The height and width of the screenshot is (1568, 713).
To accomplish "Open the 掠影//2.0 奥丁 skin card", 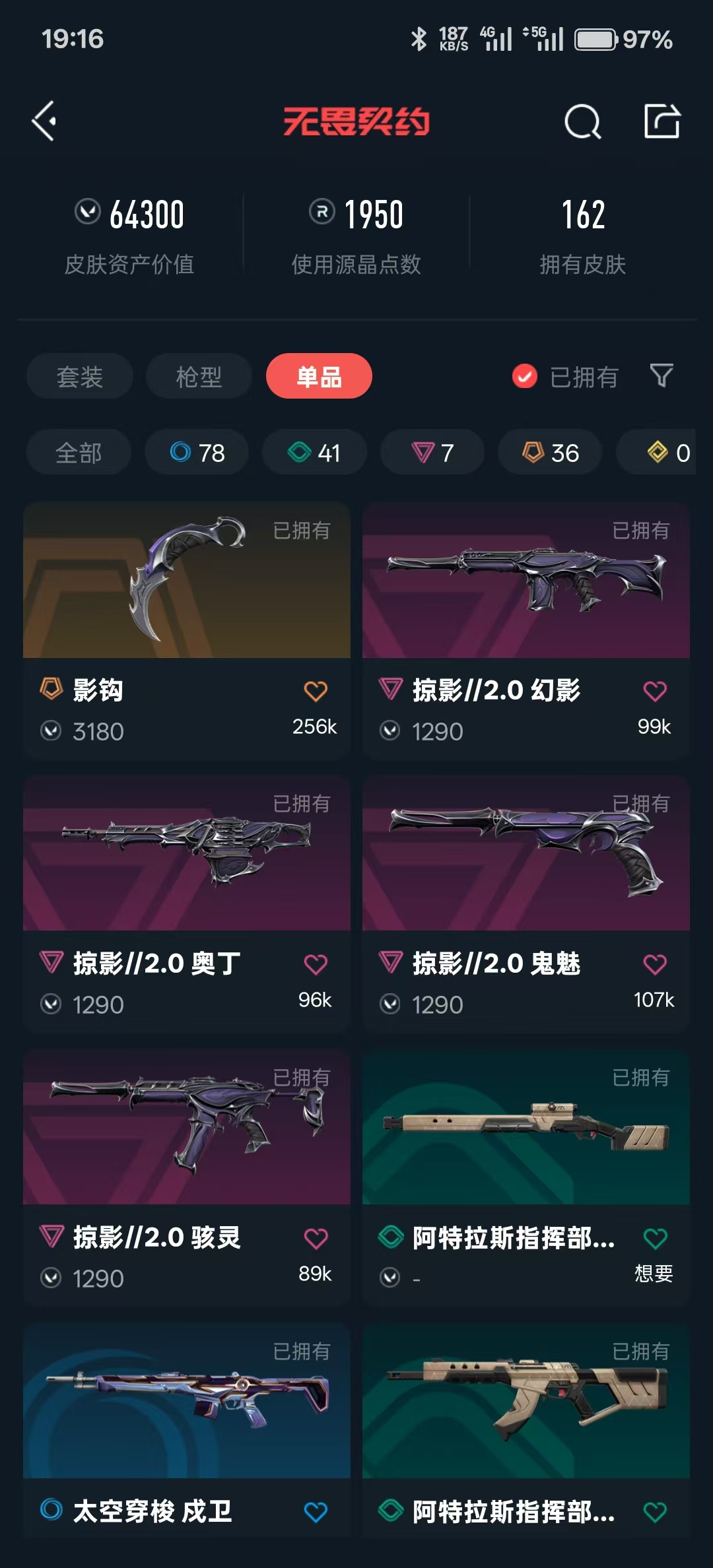I will tap(186, 854).
